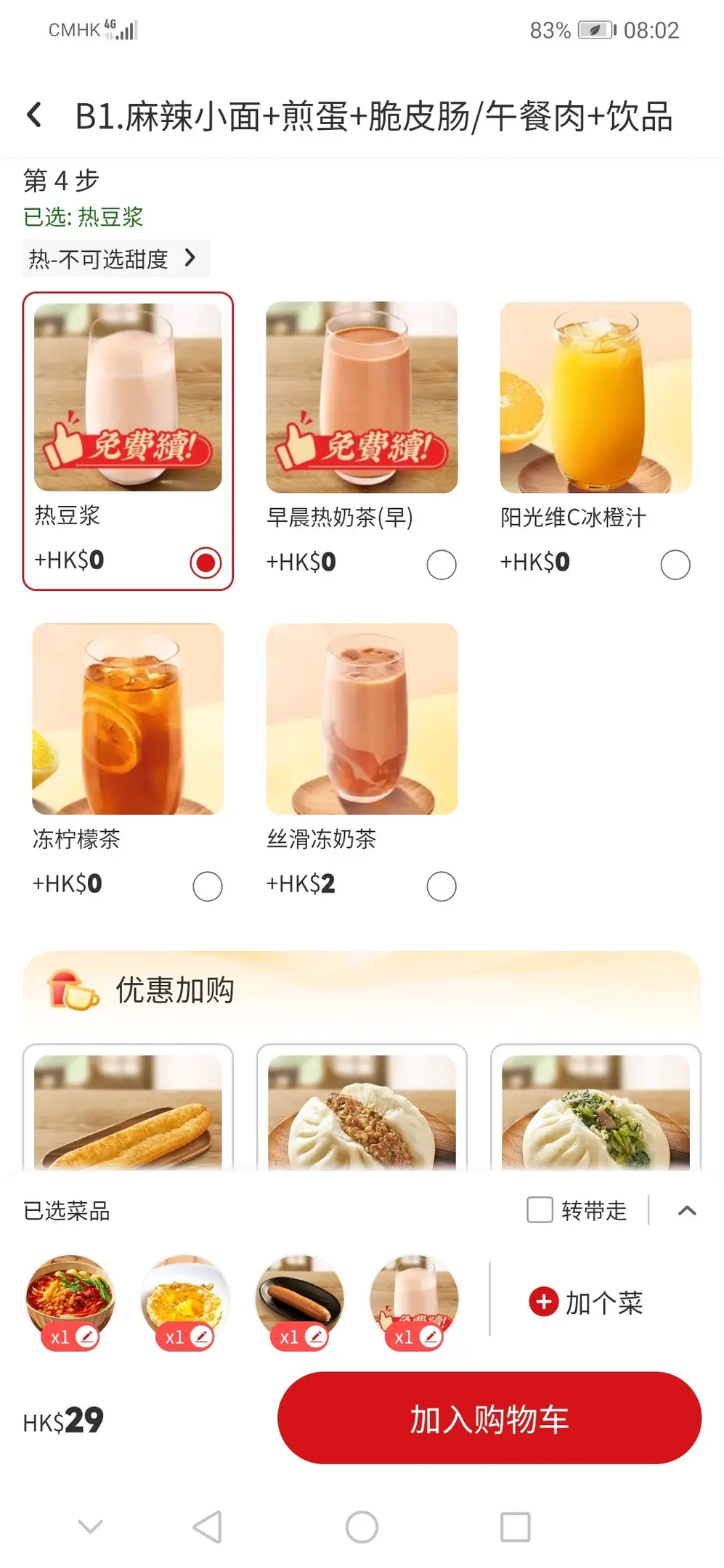This screenshot has height=1568, width=724.
Task: Go to the system home screen
Action: tap(362, 1527)
